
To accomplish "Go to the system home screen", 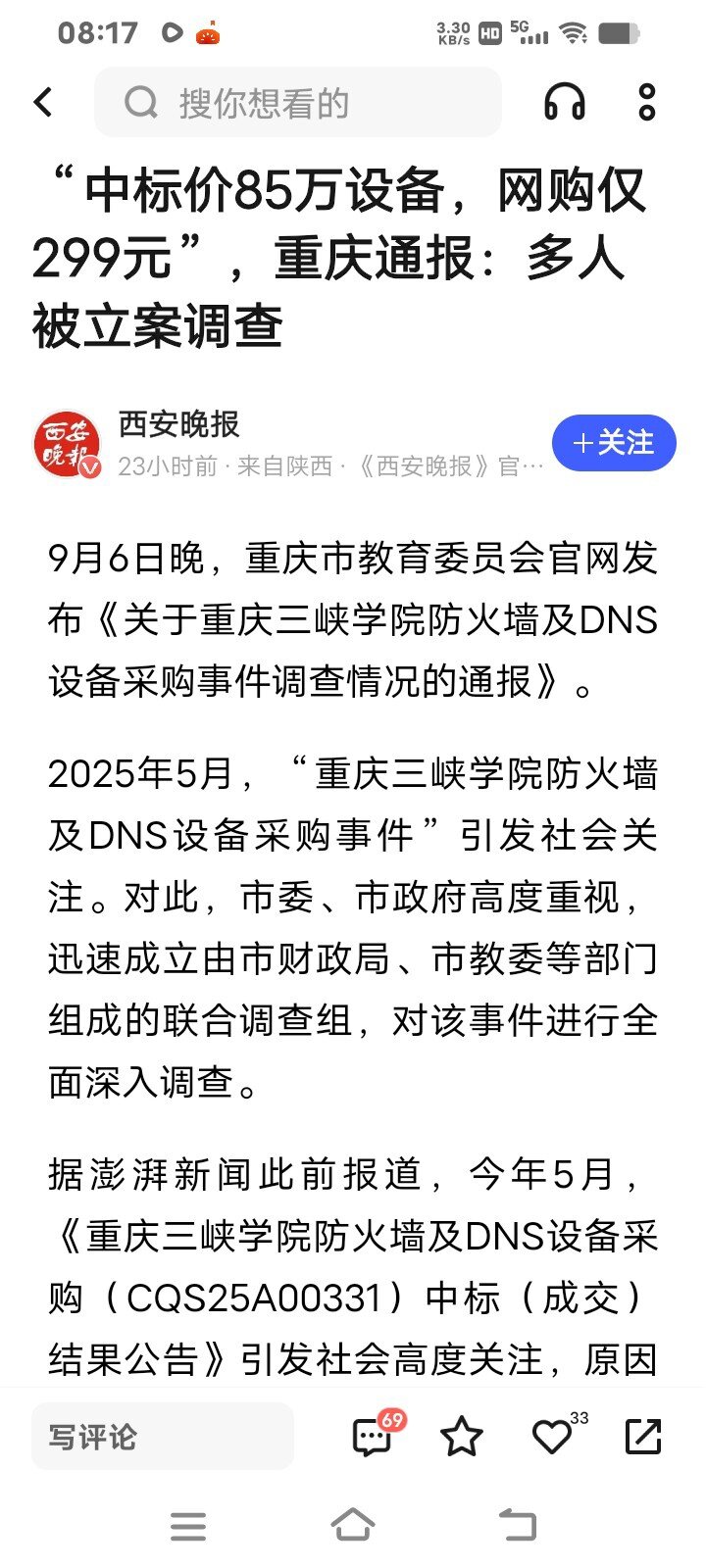I will [x=352, y=1525].
